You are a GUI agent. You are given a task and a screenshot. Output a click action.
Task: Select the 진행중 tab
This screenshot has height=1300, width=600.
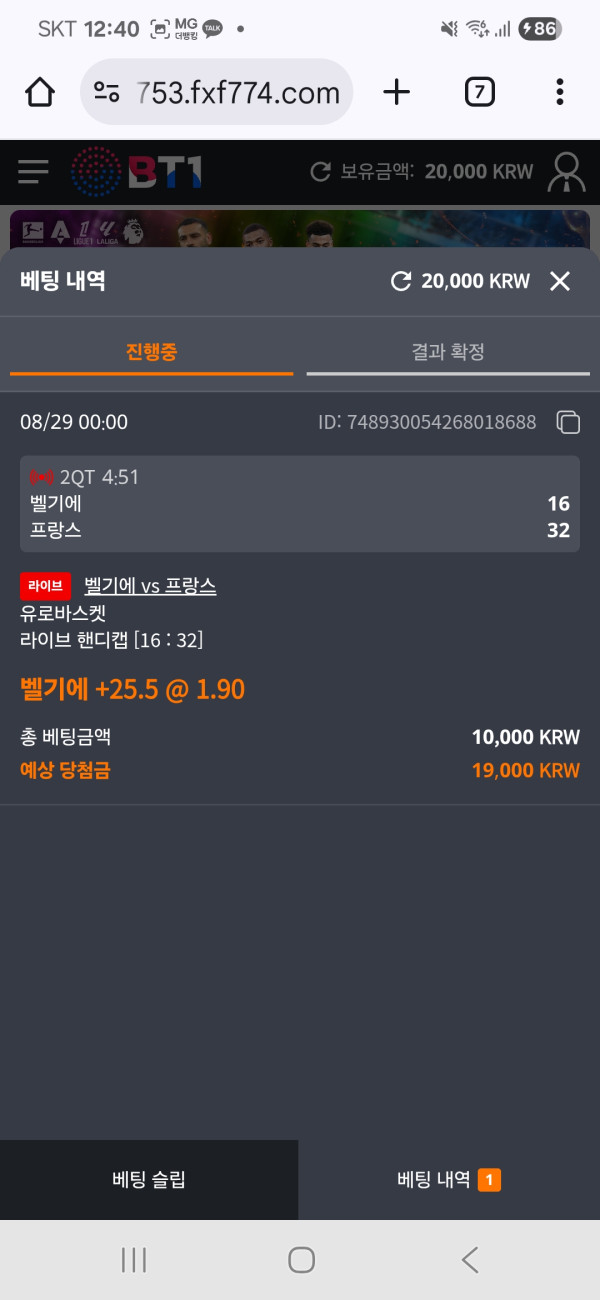(152, 352)
